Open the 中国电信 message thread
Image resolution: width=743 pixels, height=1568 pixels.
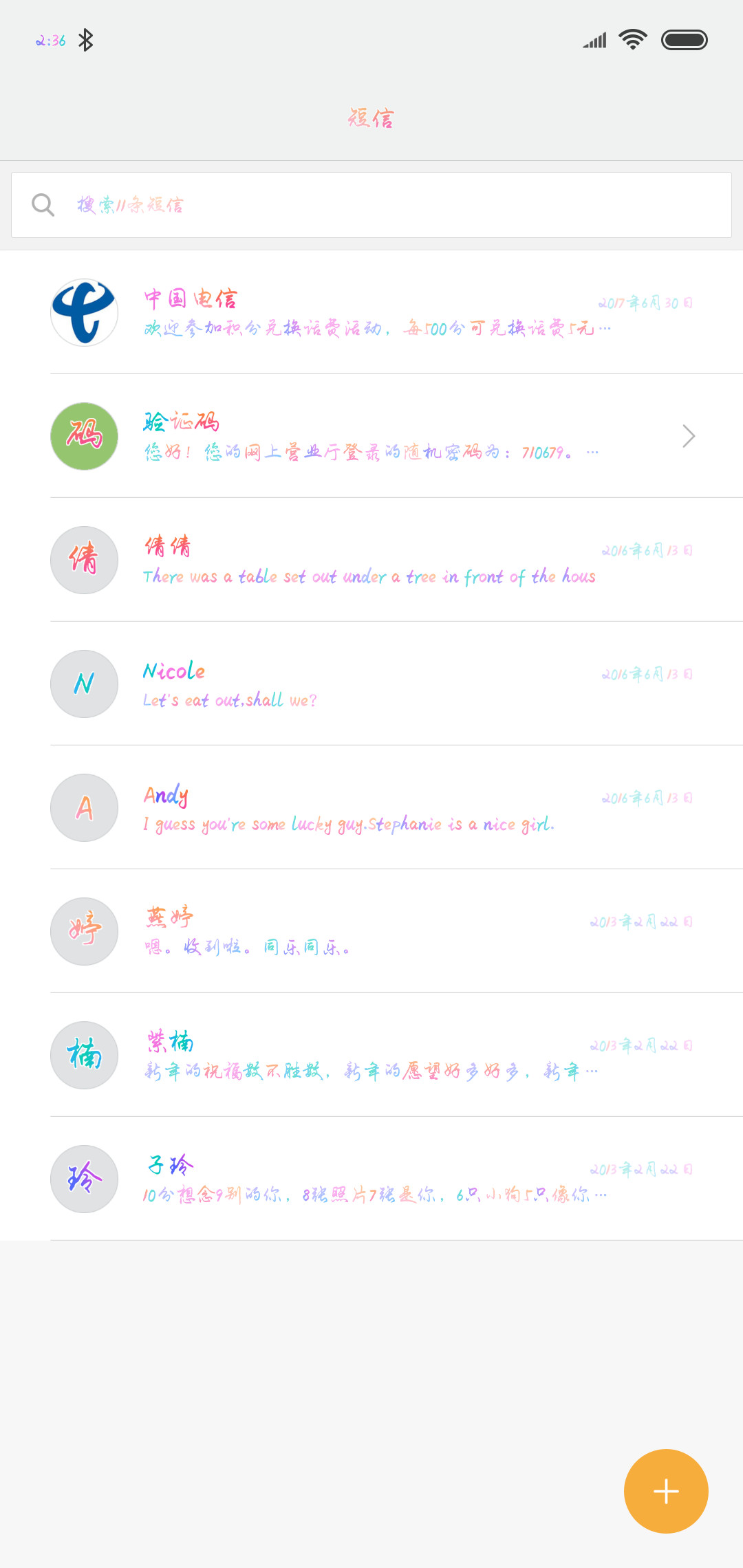[371, 312]
